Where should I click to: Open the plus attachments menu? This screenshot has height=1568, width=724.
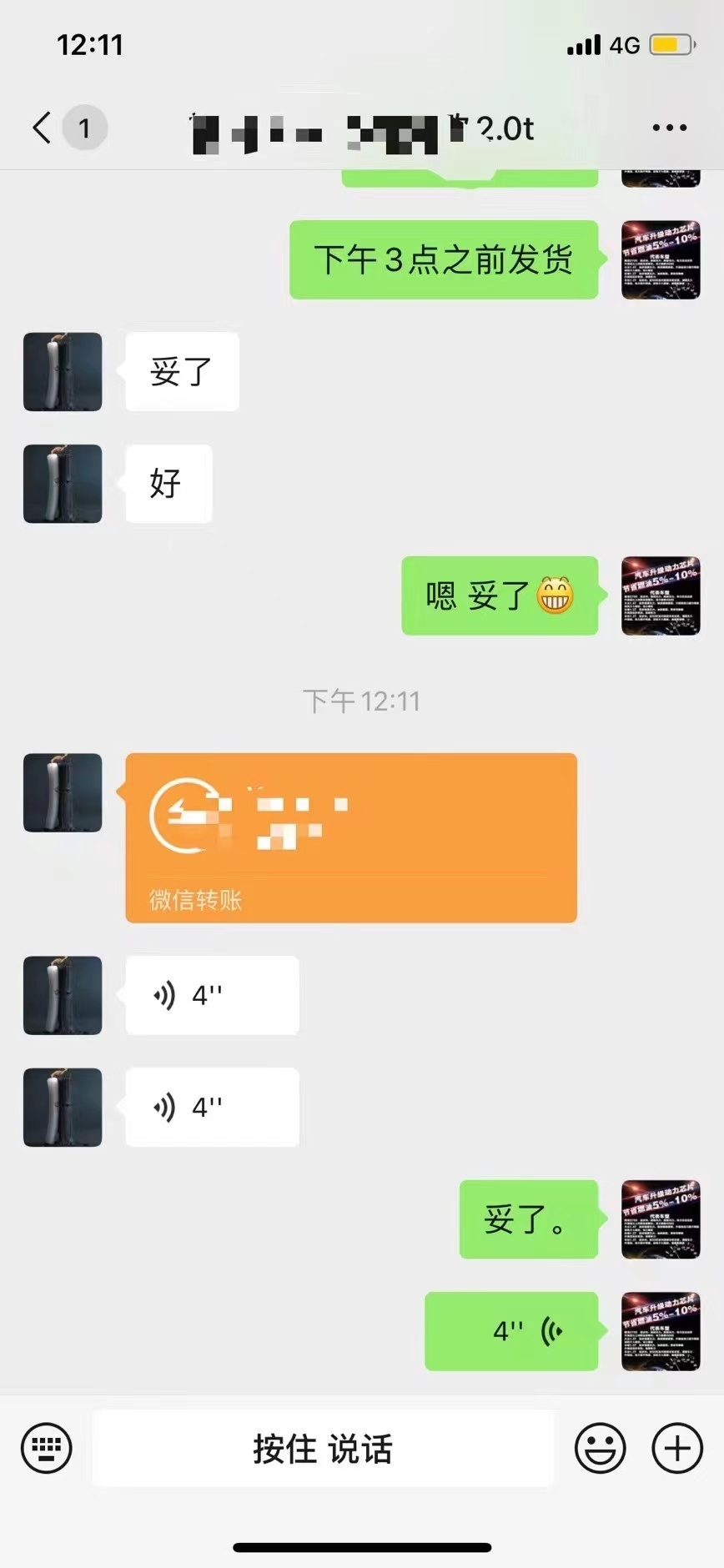(676, 1448)
